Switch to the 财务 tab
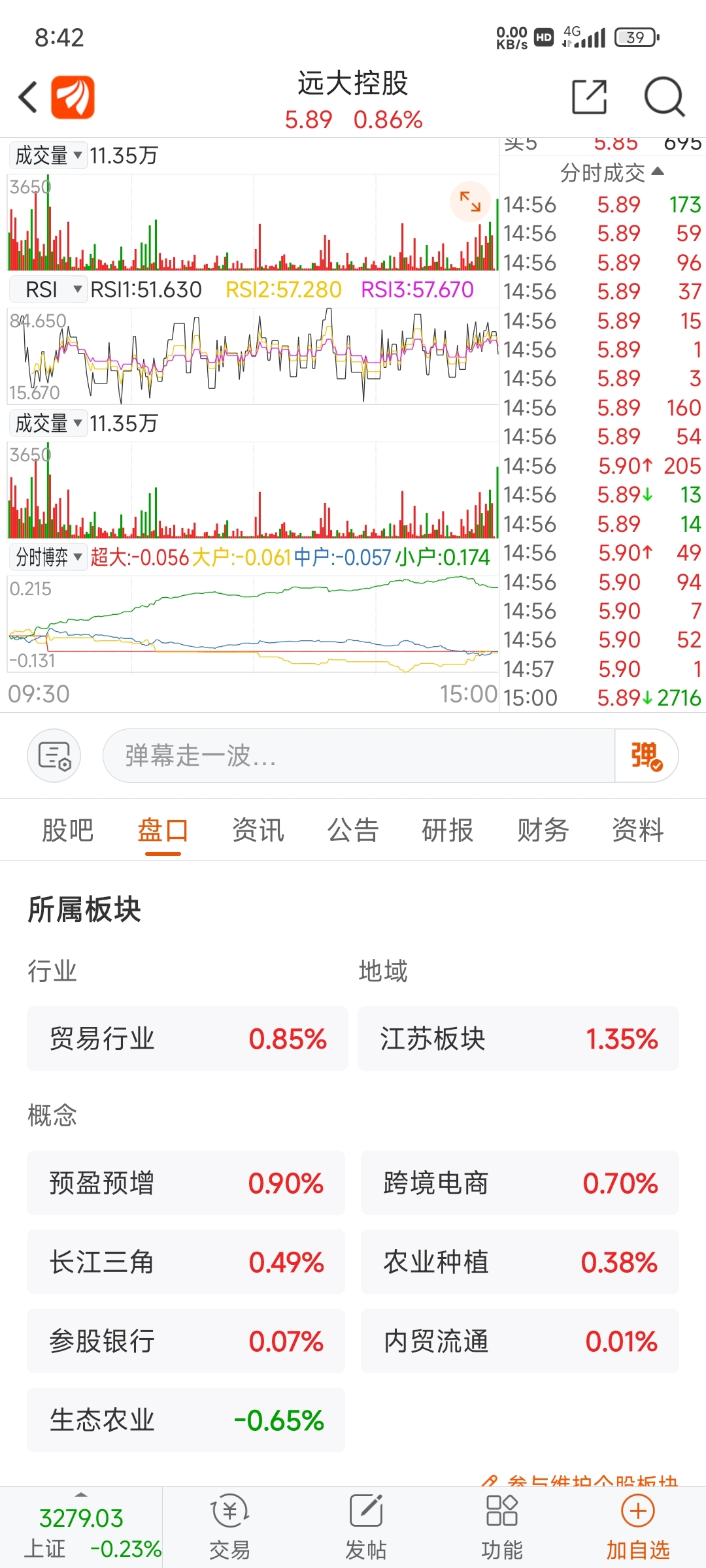The width and height of the screenshot is (706, 1568). pos(543,830)
